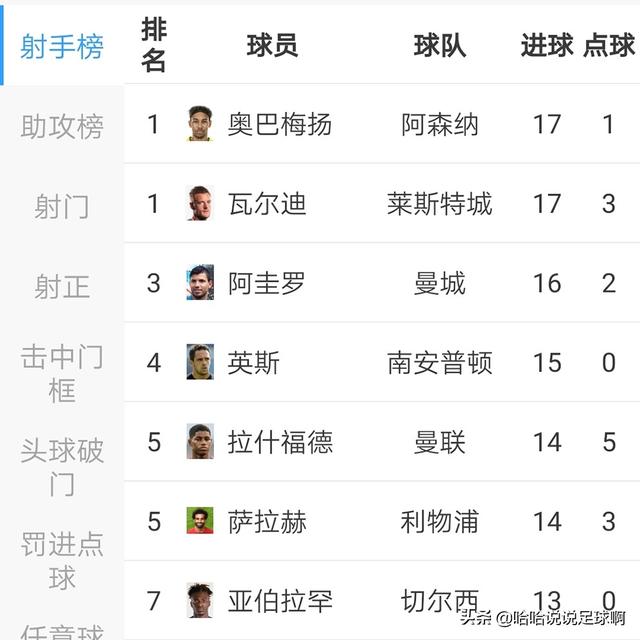The width and height of the screenshot is (640, 640).
Task: Show the 击中门框 ranking
Action: [x=62, y=373]
